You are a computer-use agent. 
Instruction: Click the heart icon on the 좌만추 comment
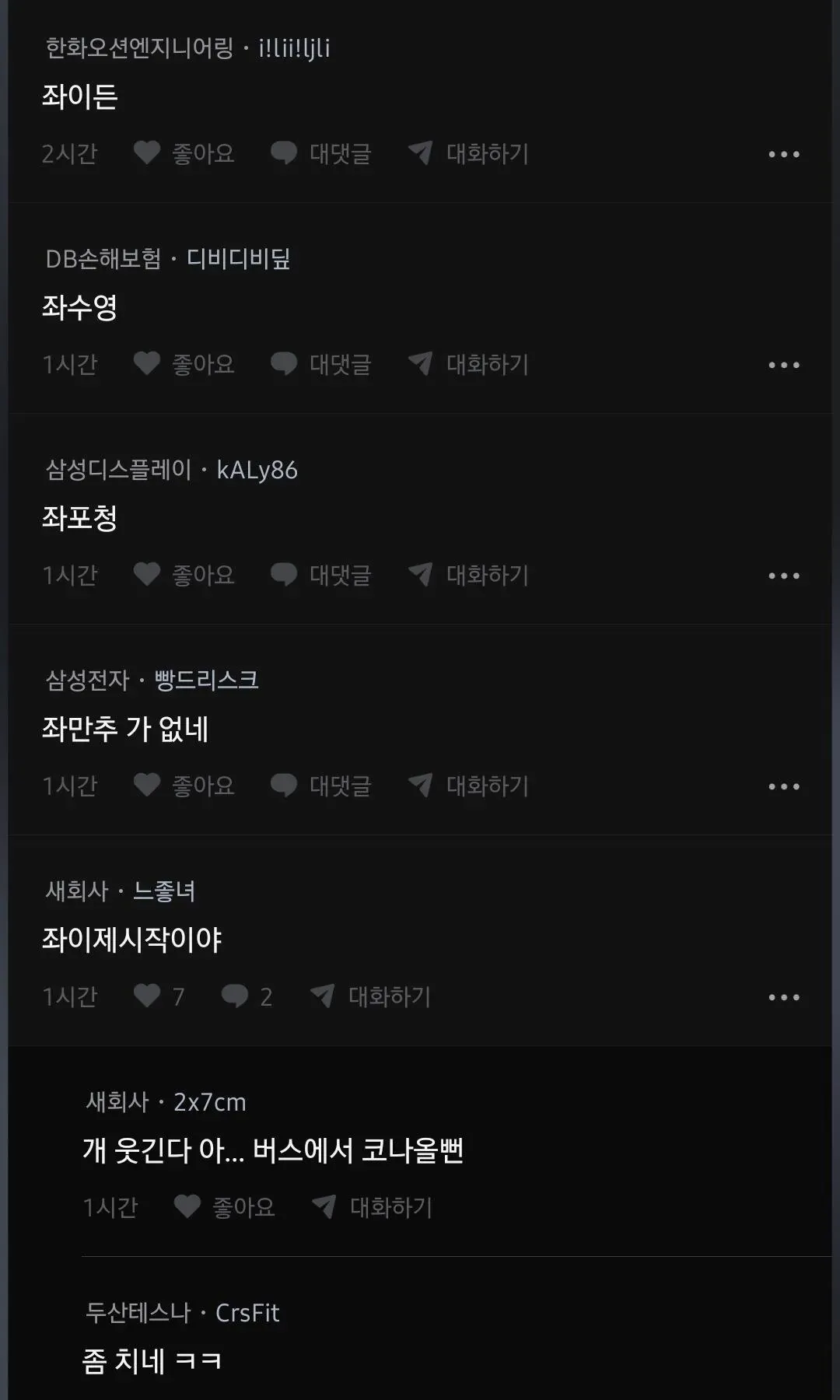click(148, 786)
